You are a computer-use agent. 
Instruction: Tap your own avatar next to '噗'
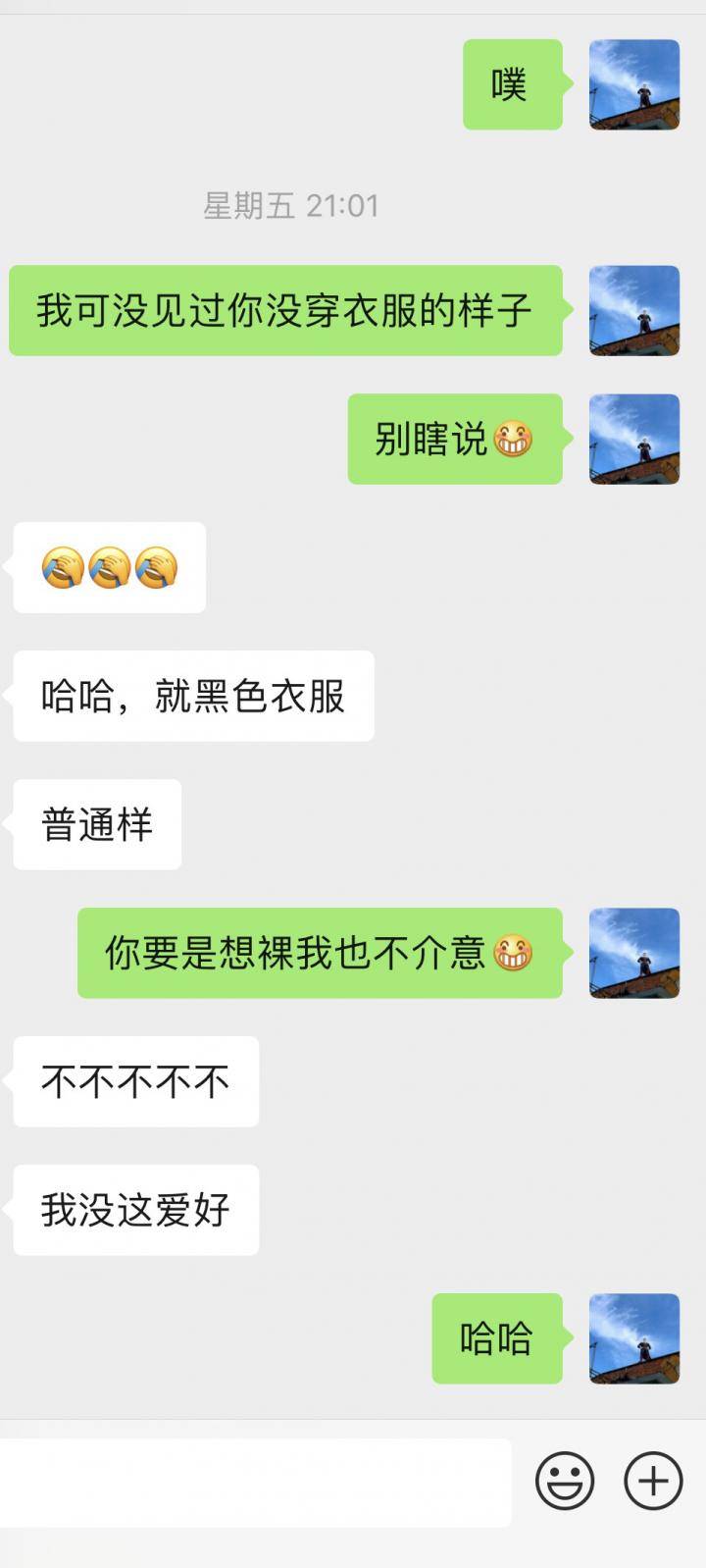point(635,85)
